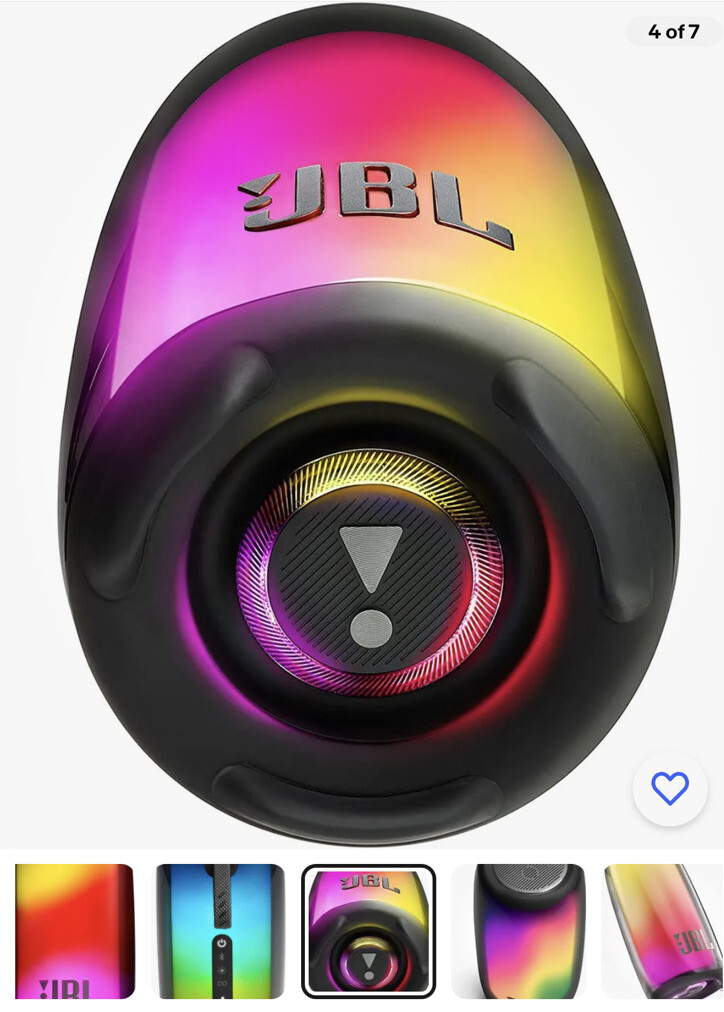Add this speaker to your watchlist
This screenshot has width=724, height=1012.
coord(669,789)
